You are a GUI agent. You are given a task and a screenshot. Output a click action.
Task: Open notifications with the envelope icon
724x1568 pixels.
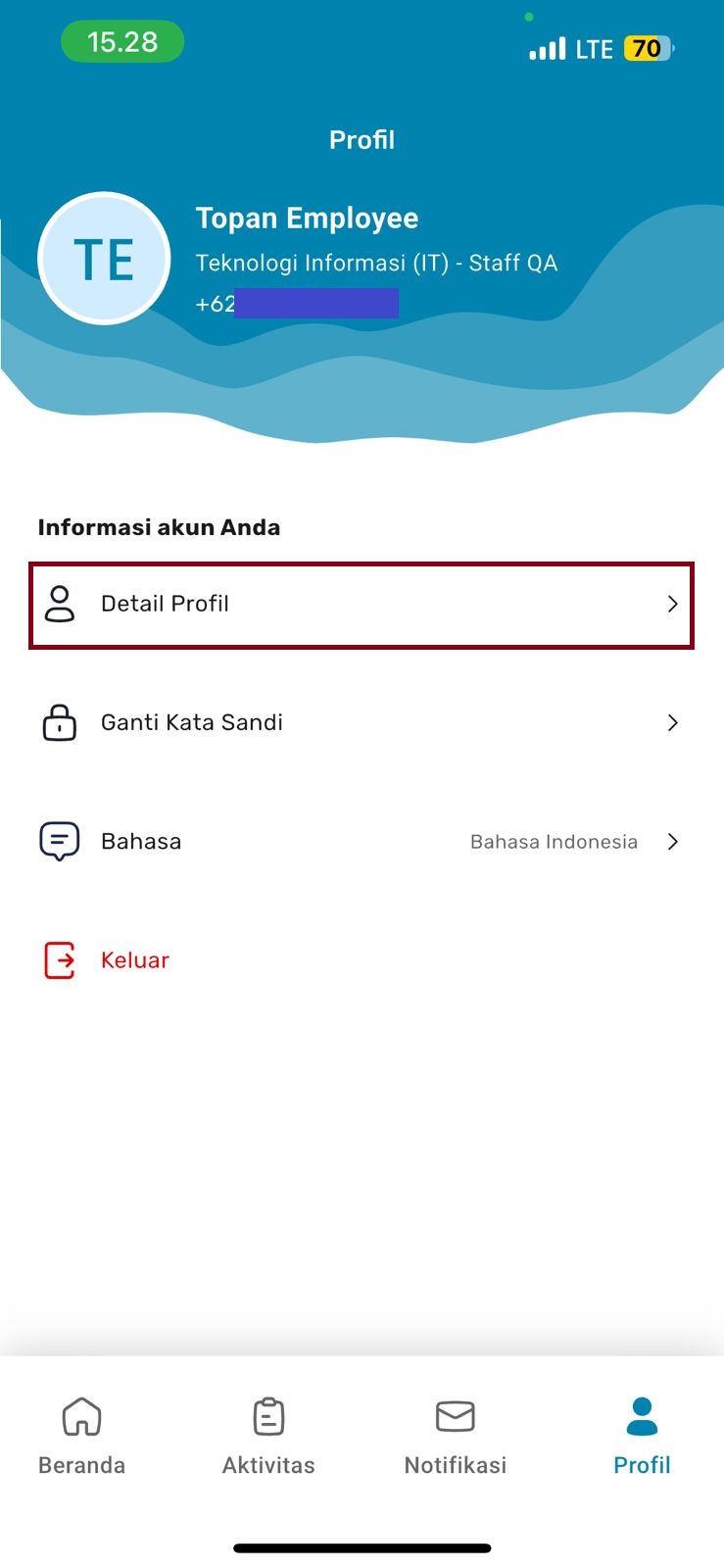455,1414
